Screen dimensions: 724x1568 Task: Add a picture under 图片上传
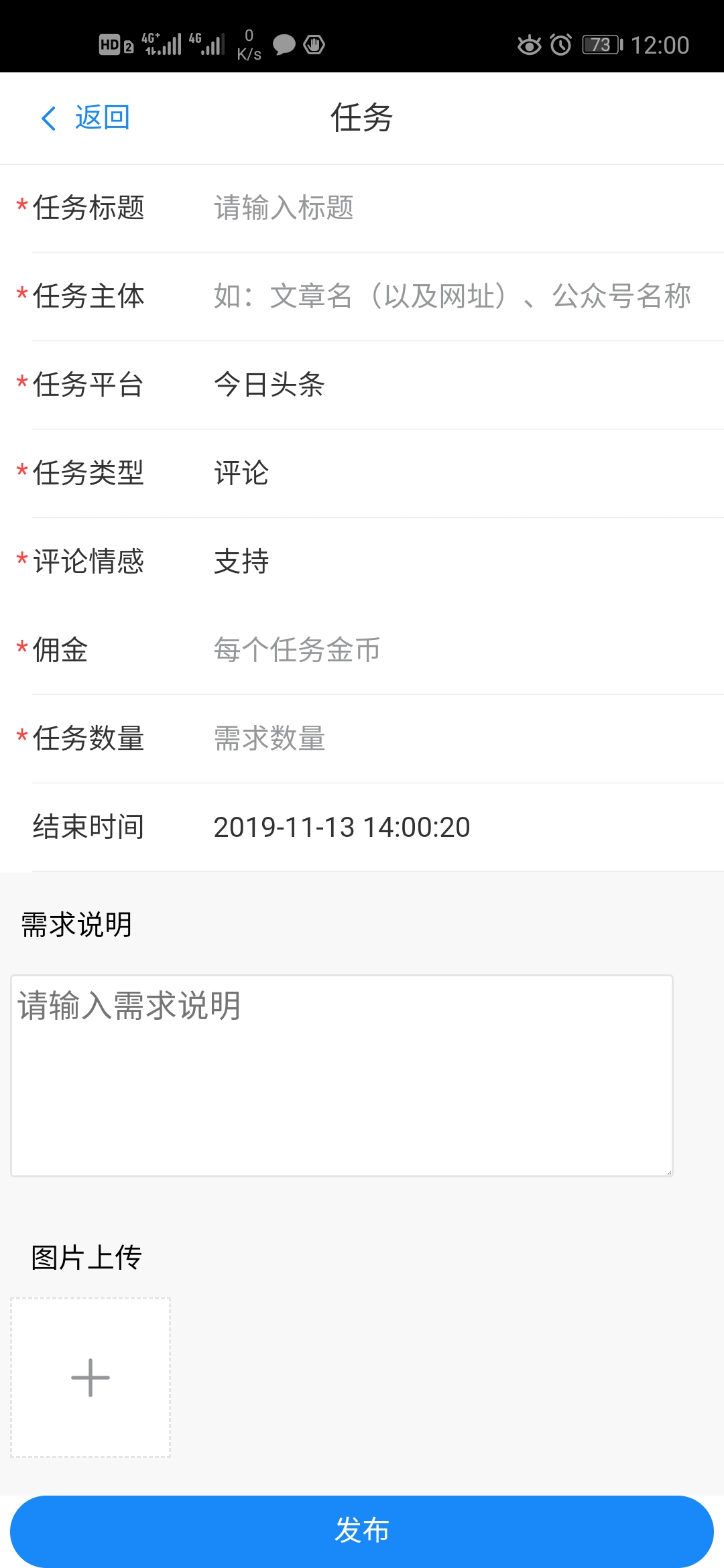point(90,1378)
